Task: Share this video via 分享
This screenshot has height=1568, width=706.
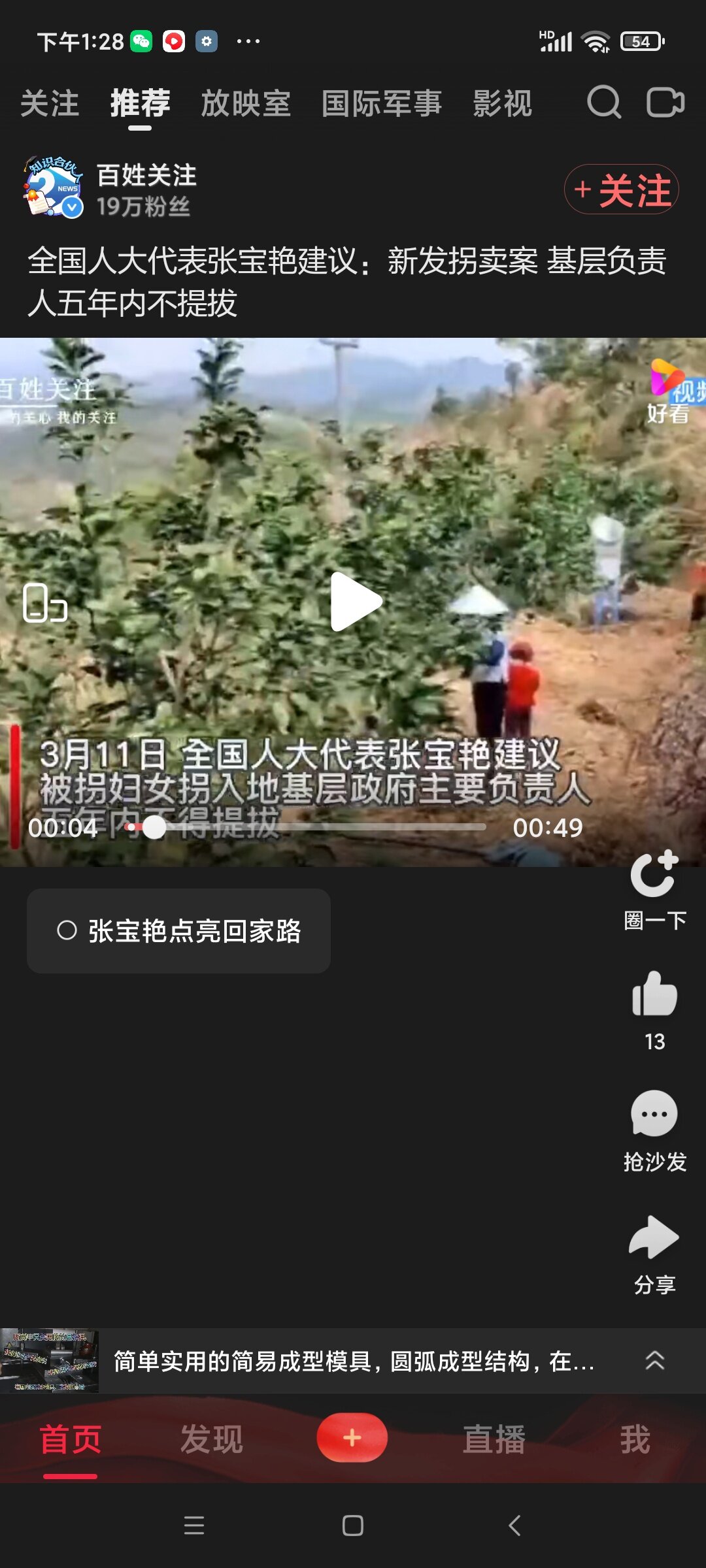Action: pos(654,1237)
